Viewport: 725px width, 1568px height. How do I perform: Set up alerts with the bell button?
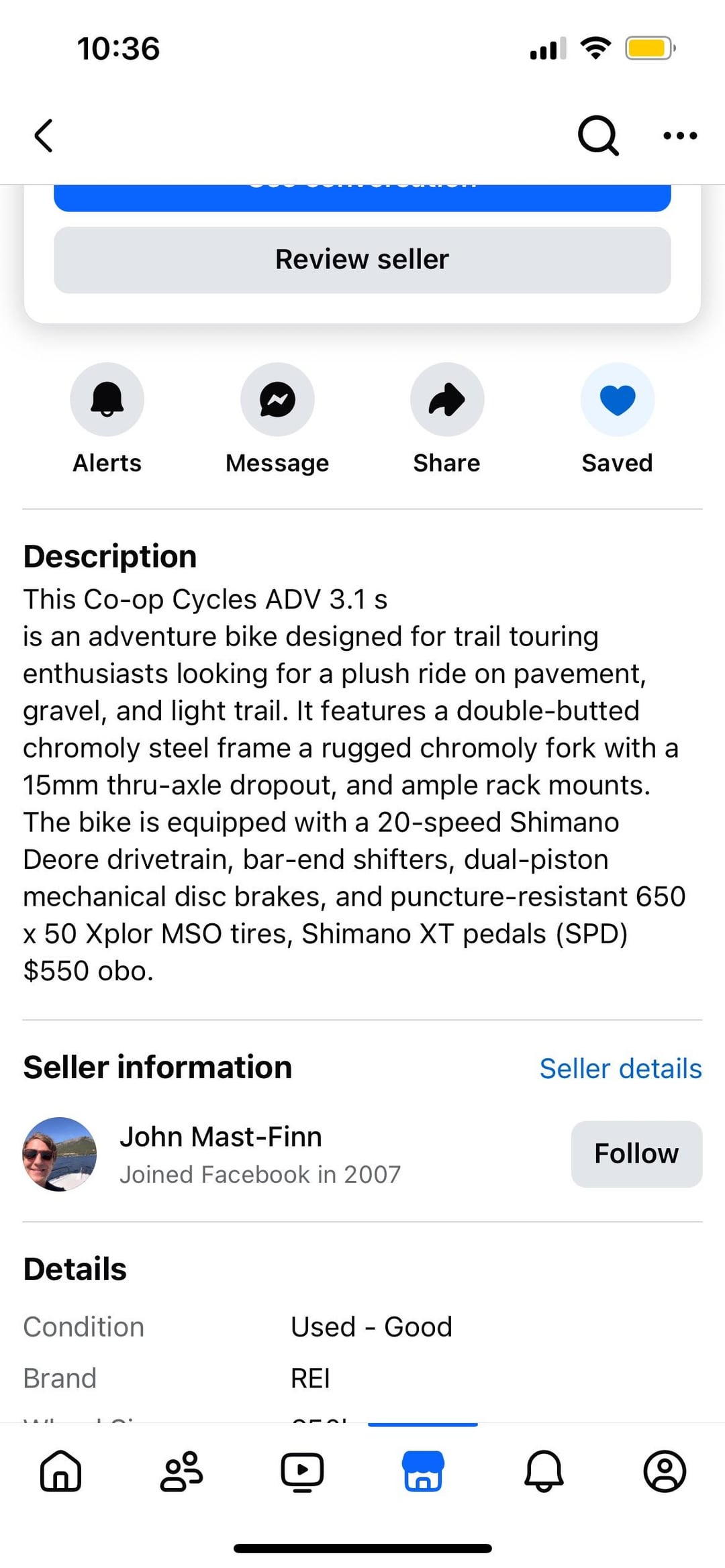tap(107, 399)
